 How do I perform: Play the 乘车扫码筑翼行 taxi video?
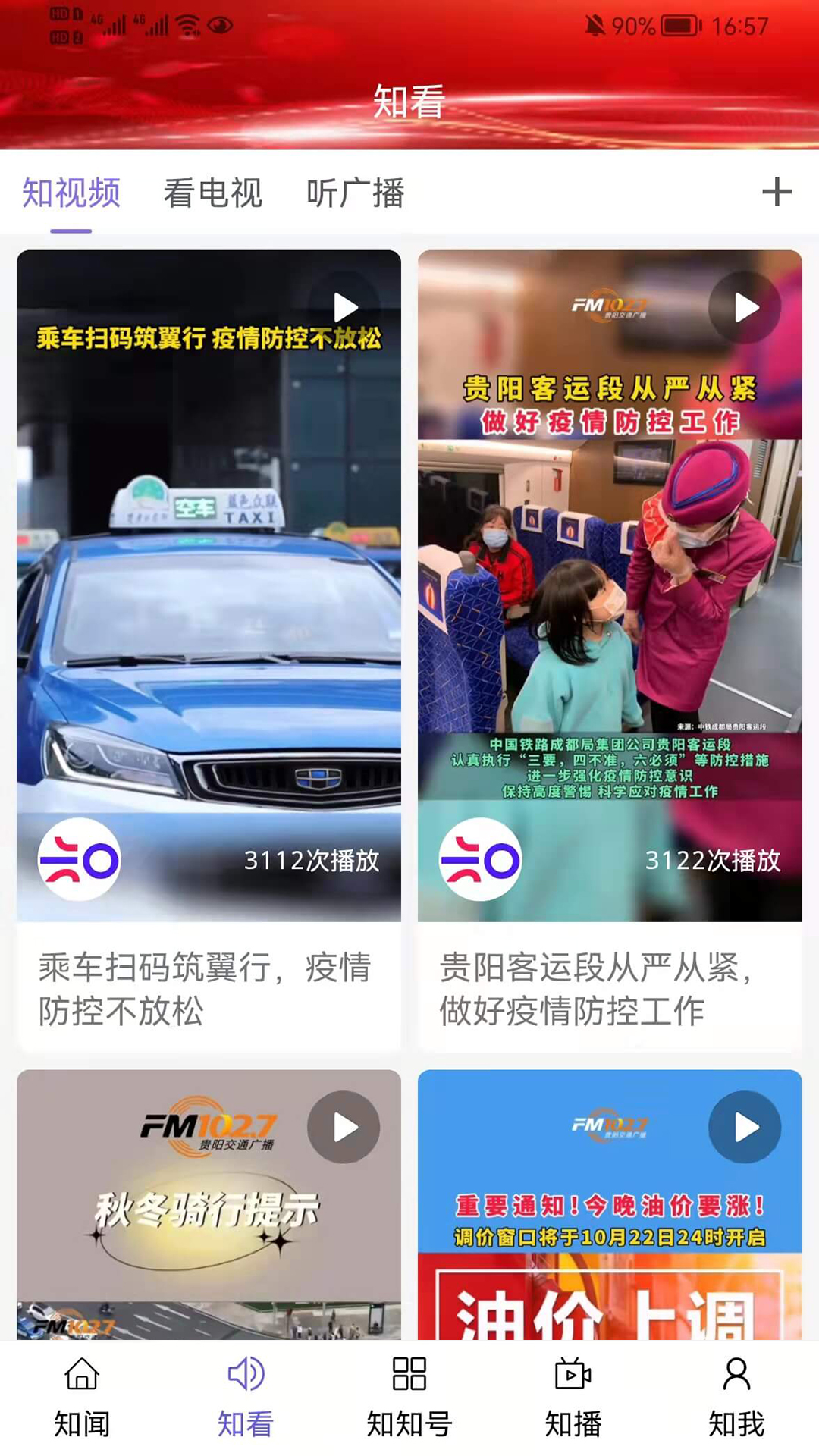[345, 308]
